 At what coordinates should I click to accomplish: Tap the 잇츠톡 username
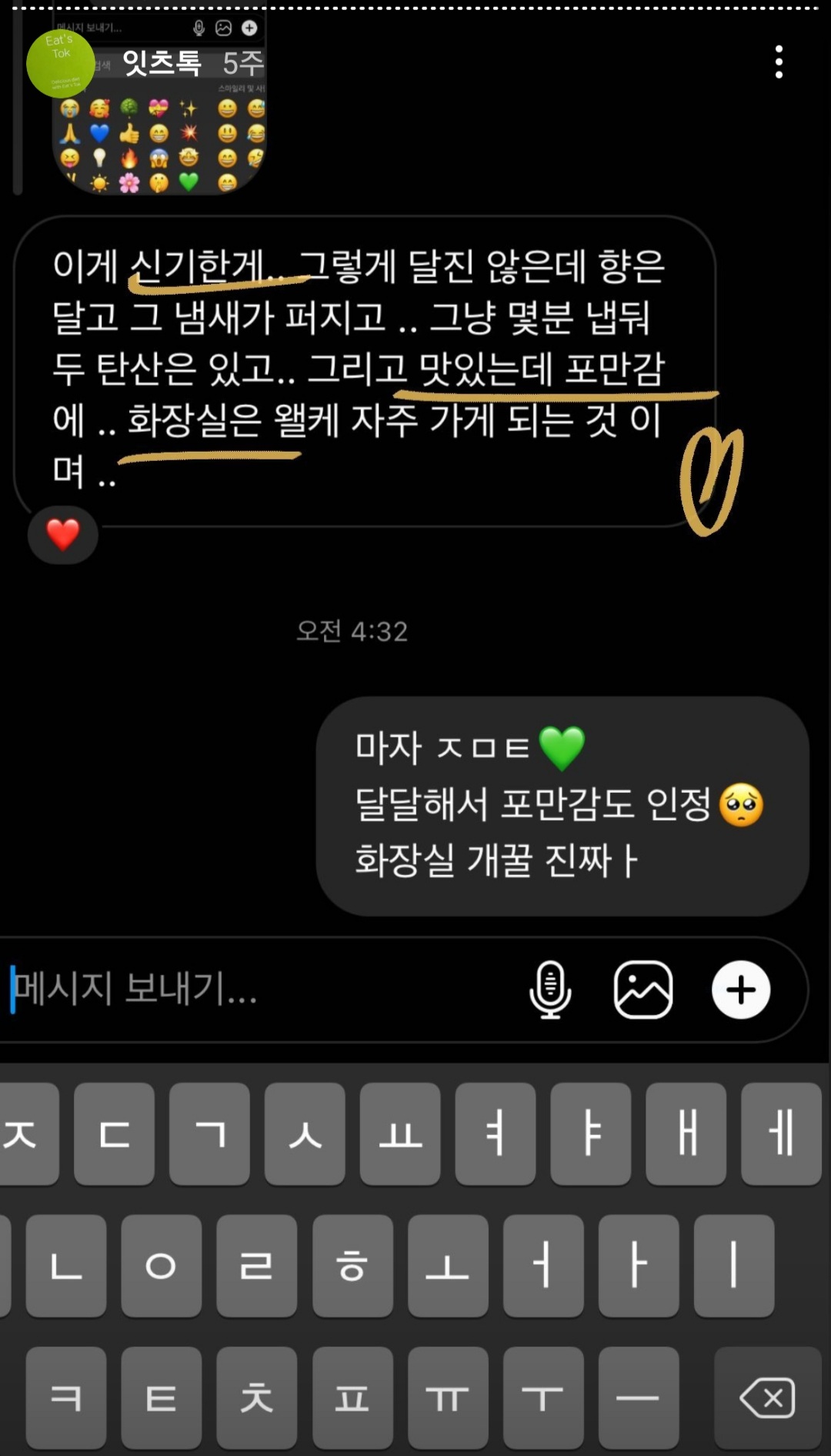click(162, 62)
